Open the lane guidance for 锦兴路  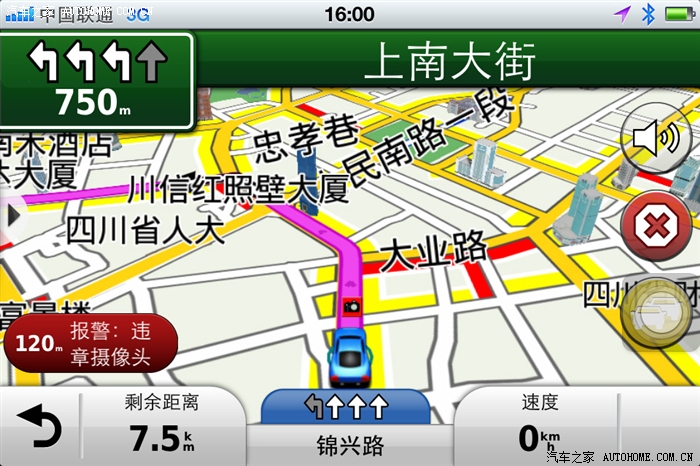point(346,425)
